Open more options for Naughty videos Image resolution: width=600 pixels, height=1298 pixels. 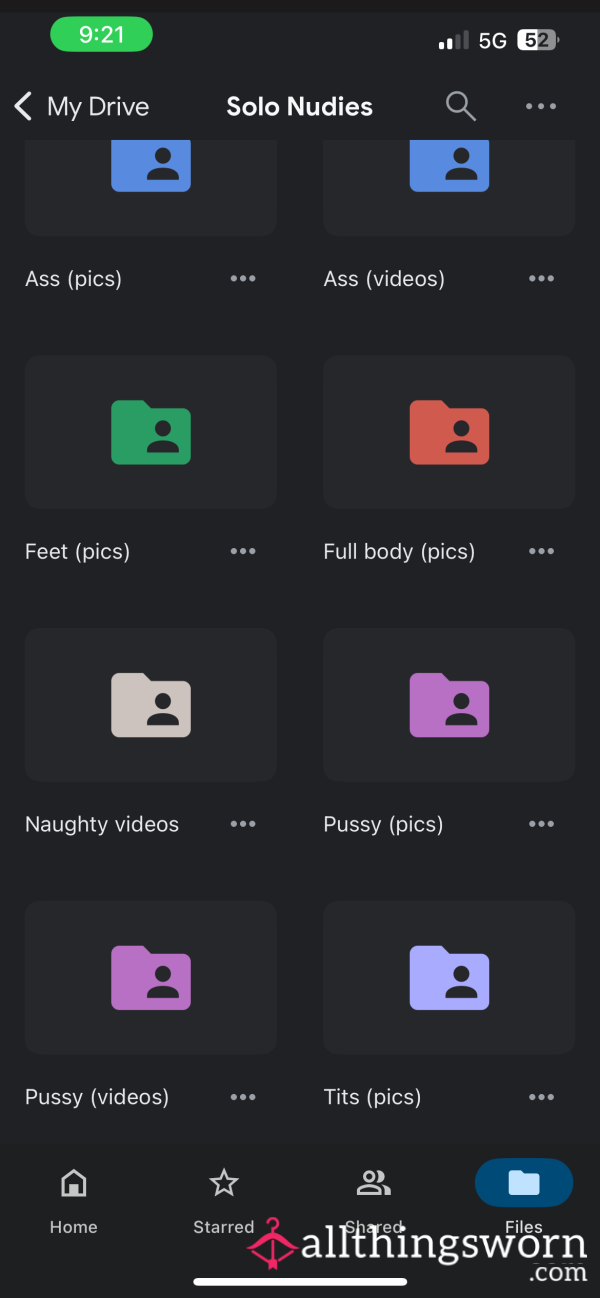click(243, 825)
